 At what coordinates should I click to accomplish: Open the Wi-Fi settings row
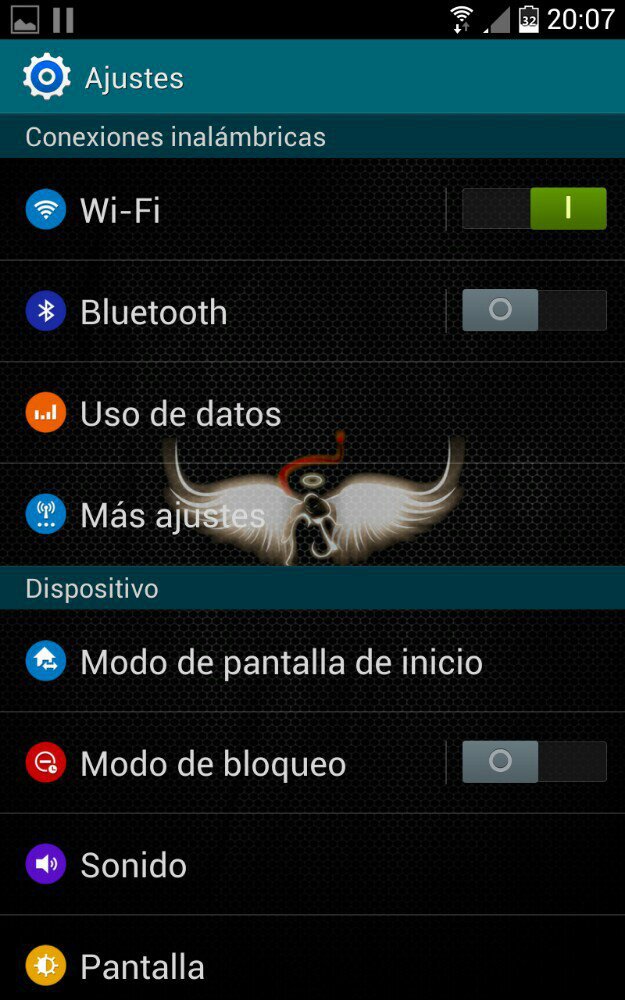click(223, 209)
